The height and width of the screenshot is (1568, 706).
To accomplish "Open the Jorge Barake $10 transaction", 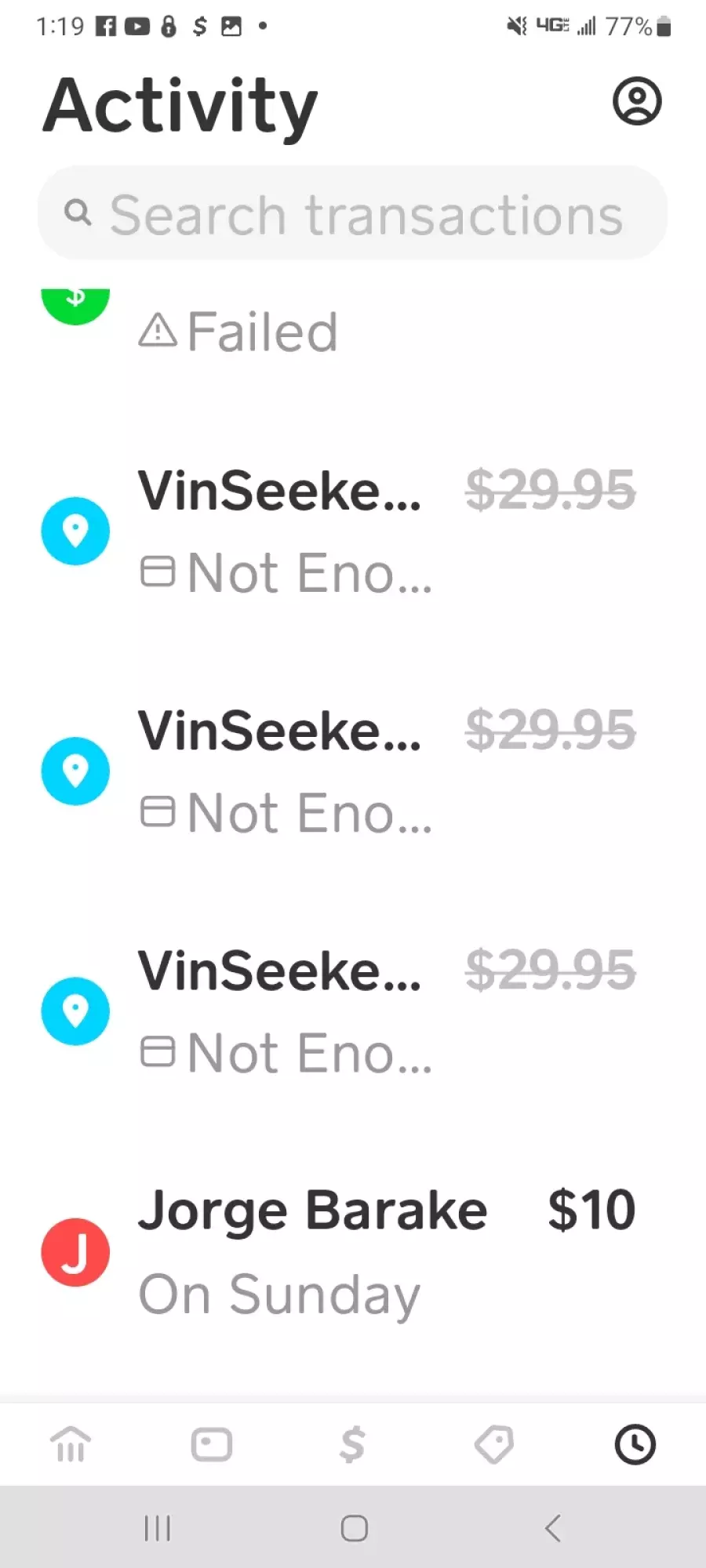I will (353, 1252).
